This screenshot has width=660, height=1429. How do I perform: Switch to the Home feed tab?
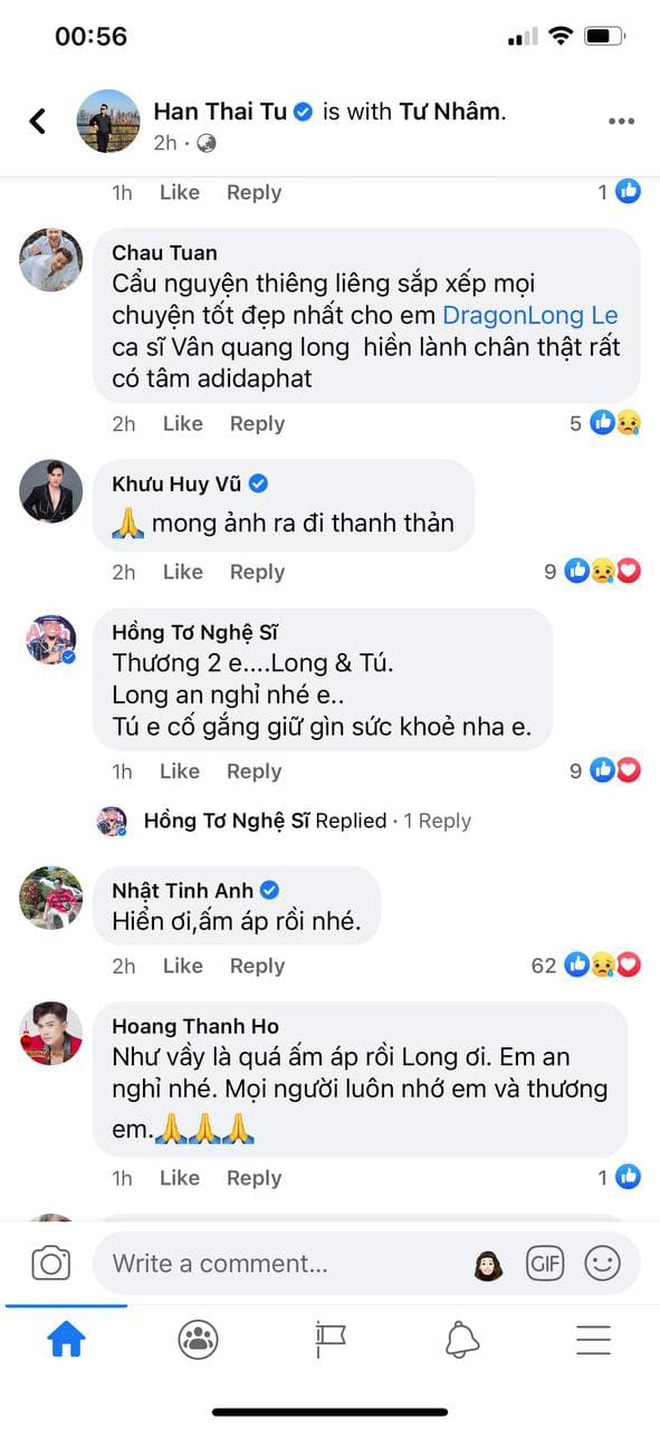66,1340
